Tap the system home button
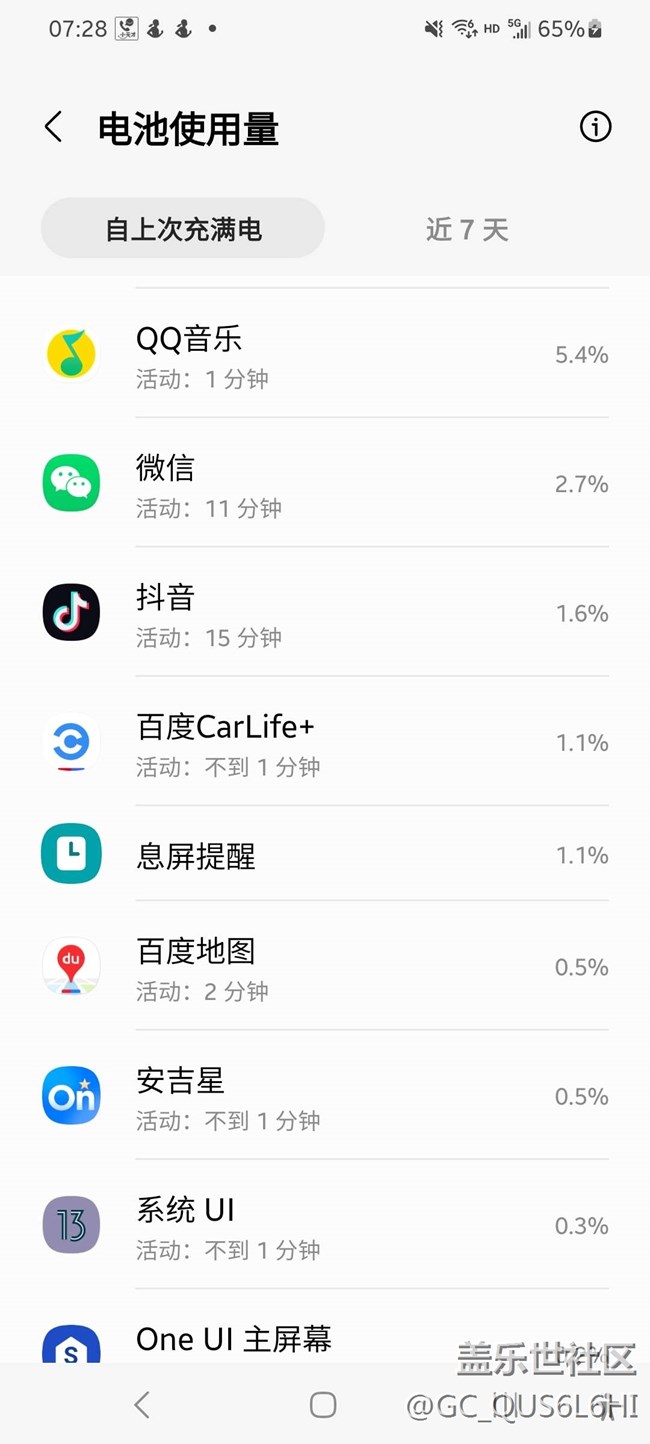 [x=323, y=1405]
